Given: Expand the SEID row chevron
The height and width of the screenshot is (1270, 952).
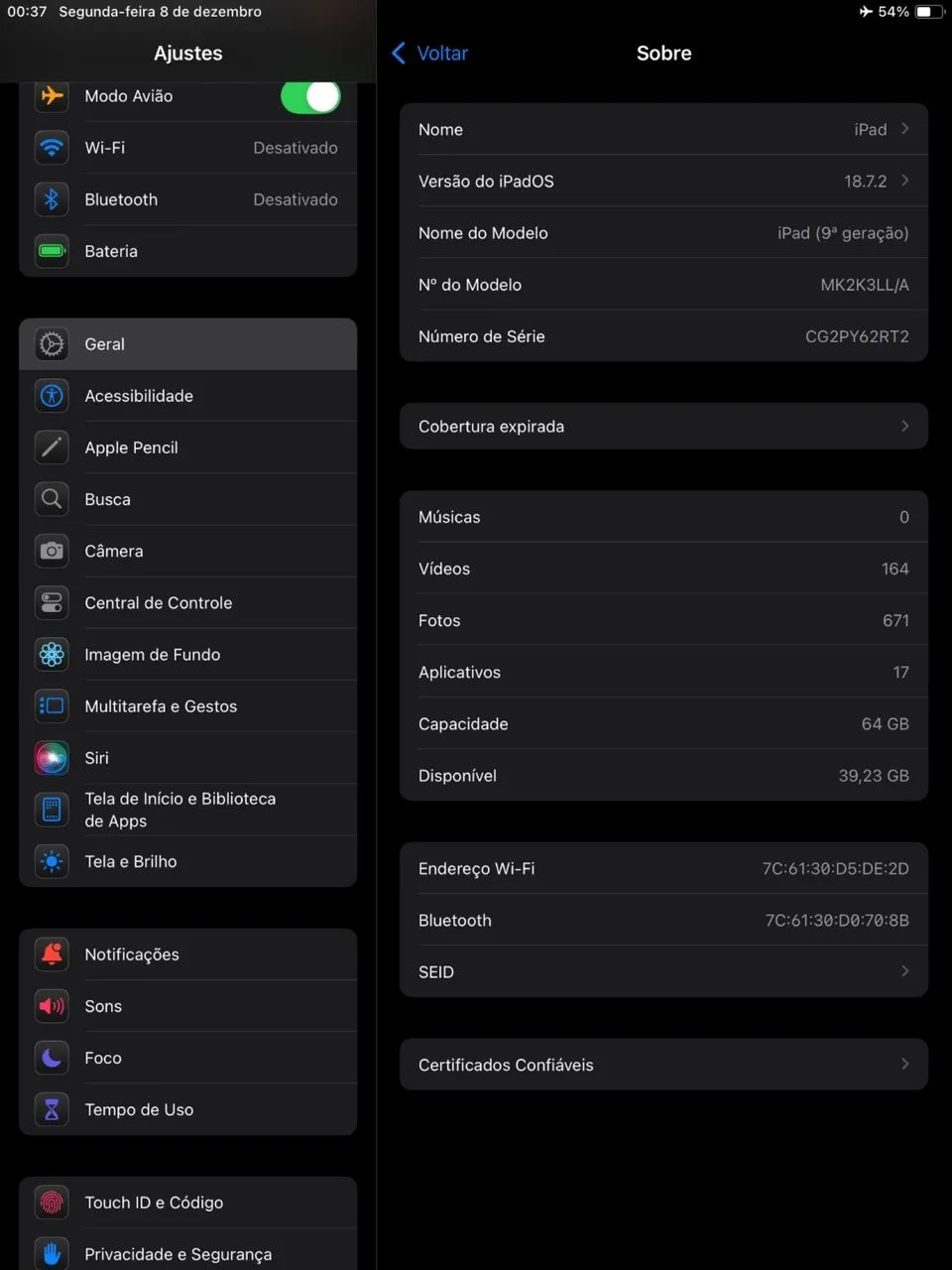Looking at the screenshot, I should tap(903, 971).
